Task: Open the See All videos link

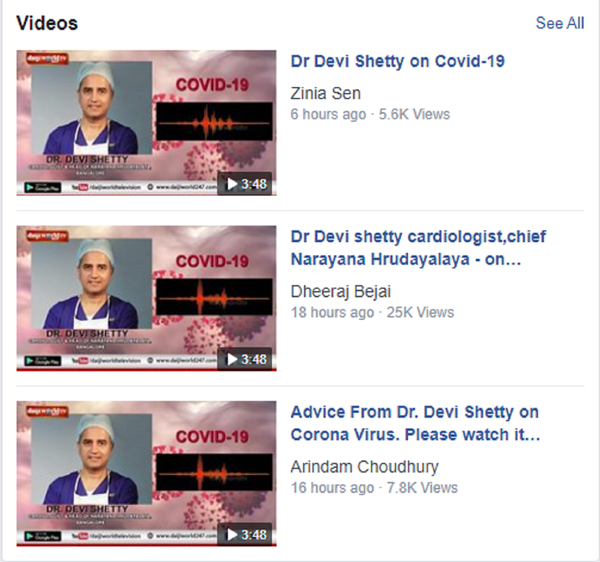Action: click(x=560, y=23)
